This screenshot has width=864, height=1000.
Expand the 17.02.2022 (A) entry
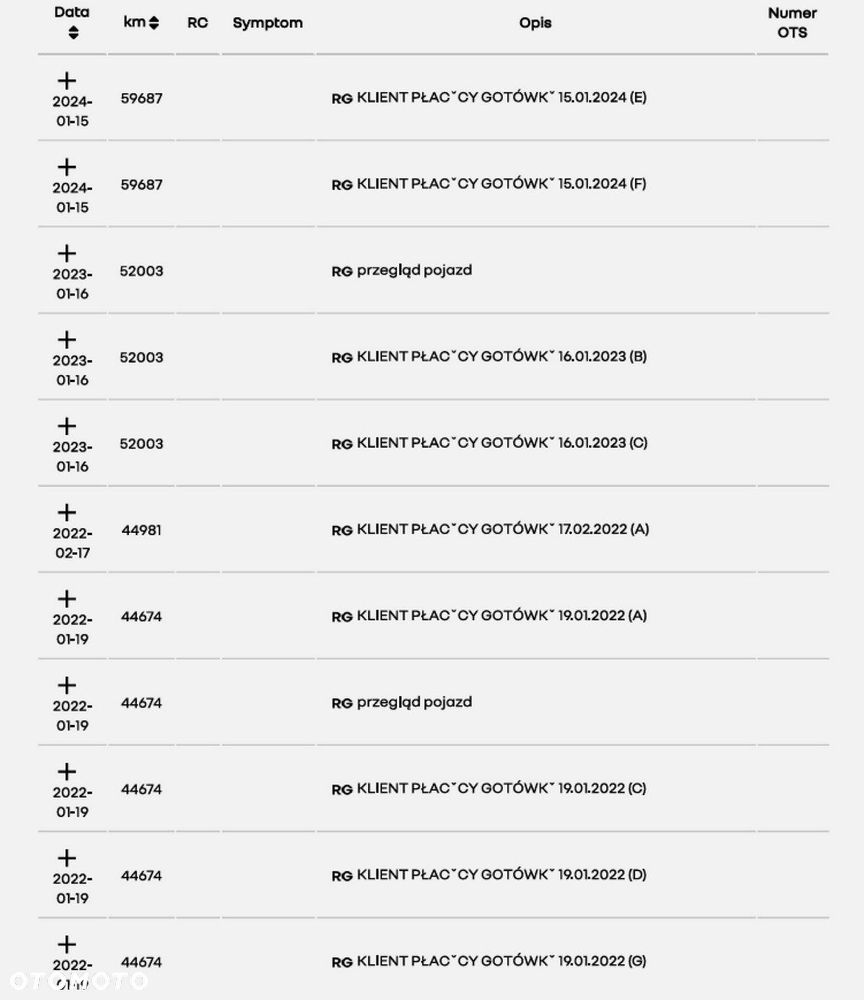[67, 512]
